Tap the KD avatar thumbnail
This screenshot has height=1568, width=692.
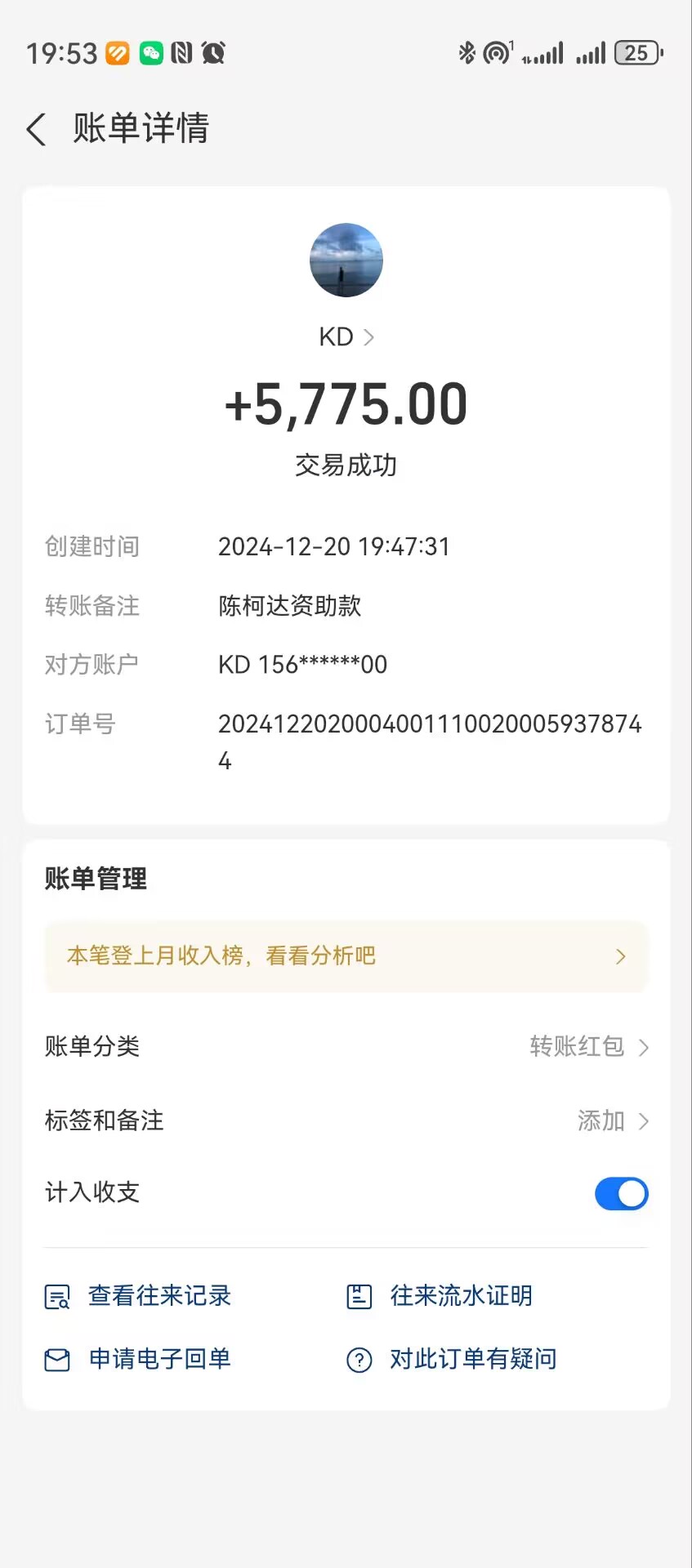346,260
